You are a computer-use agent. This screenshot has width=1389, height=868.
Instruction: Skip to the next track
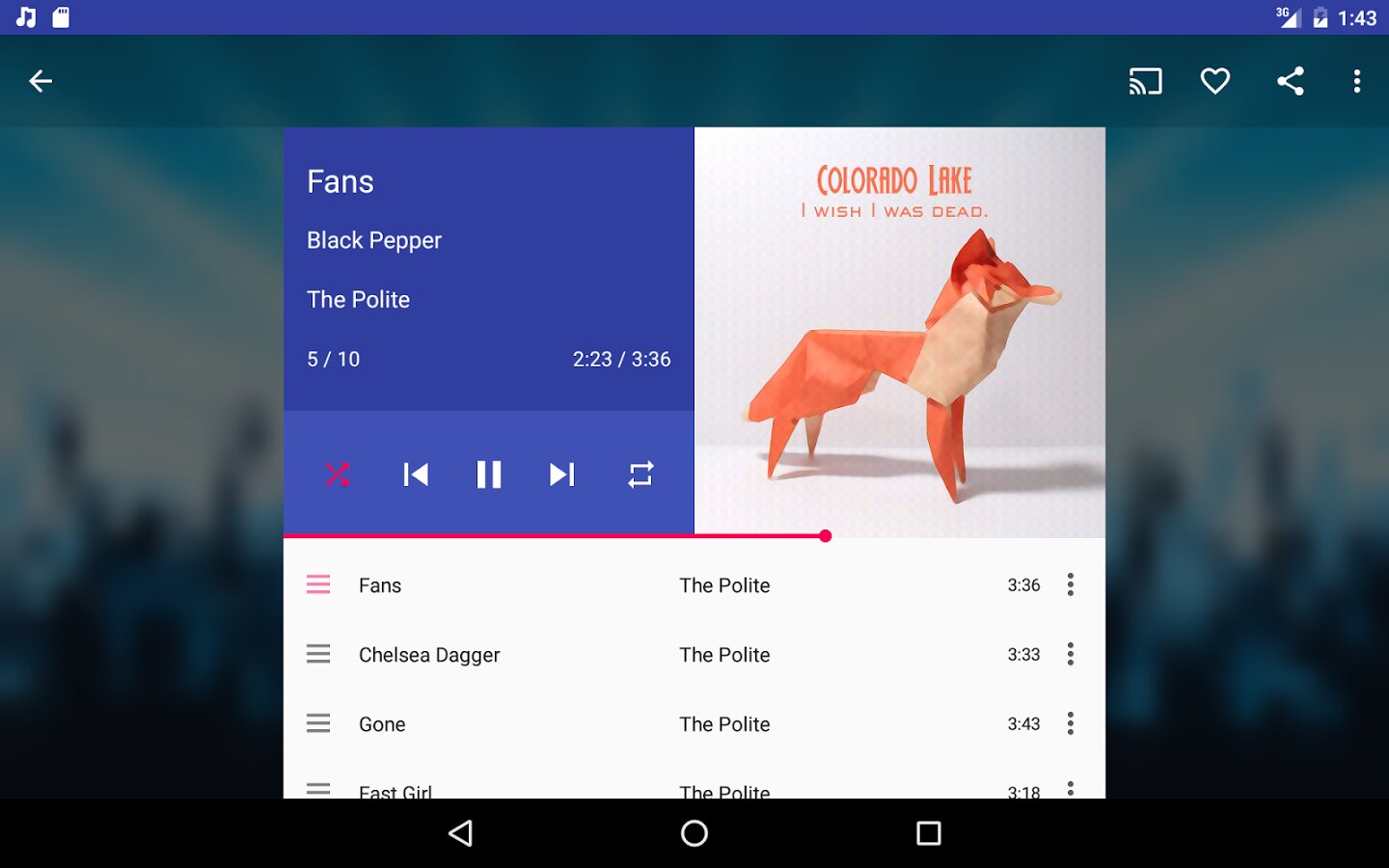[x=562, y=475]
